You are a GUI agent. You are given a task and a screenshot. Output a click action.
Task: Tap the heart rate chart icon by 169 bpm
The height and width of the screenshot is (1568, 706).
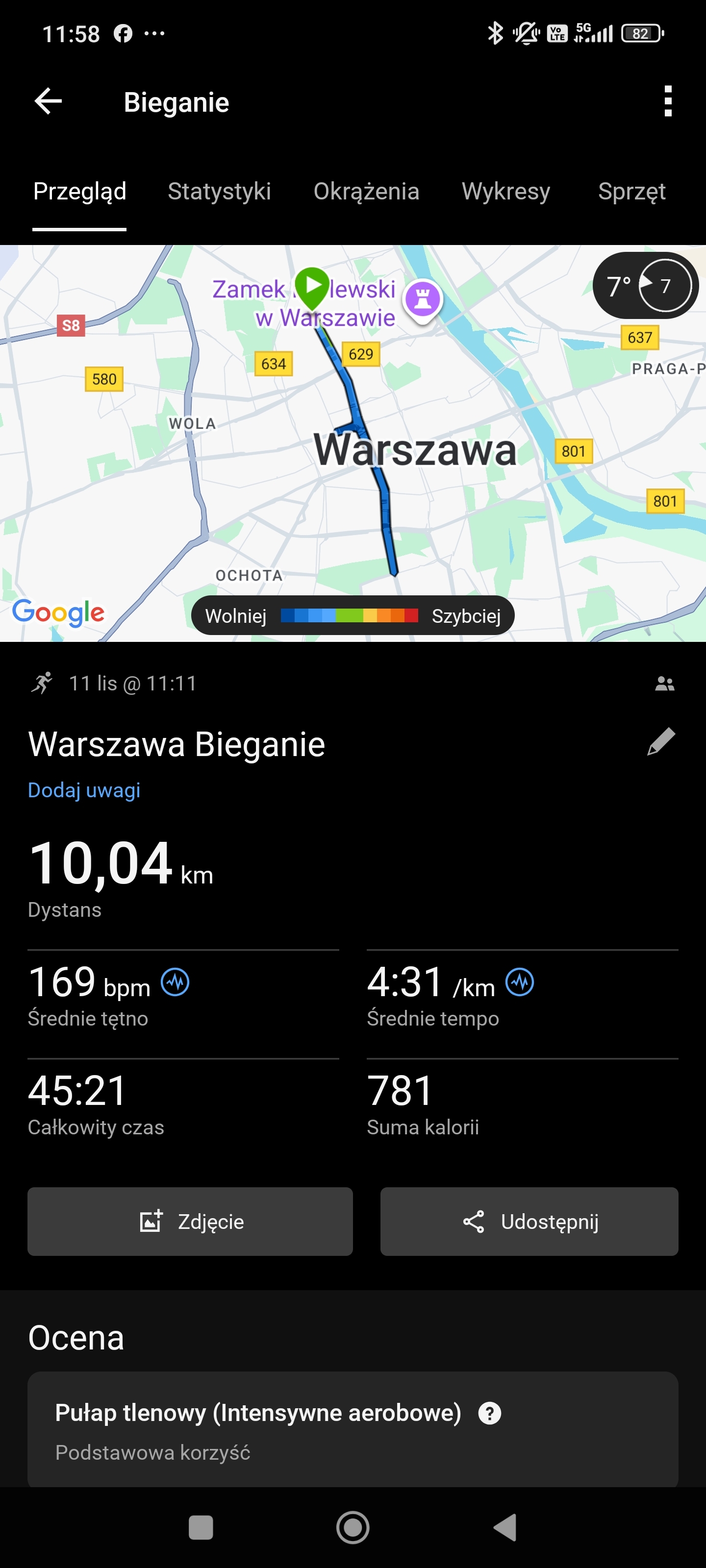point(175,982)
